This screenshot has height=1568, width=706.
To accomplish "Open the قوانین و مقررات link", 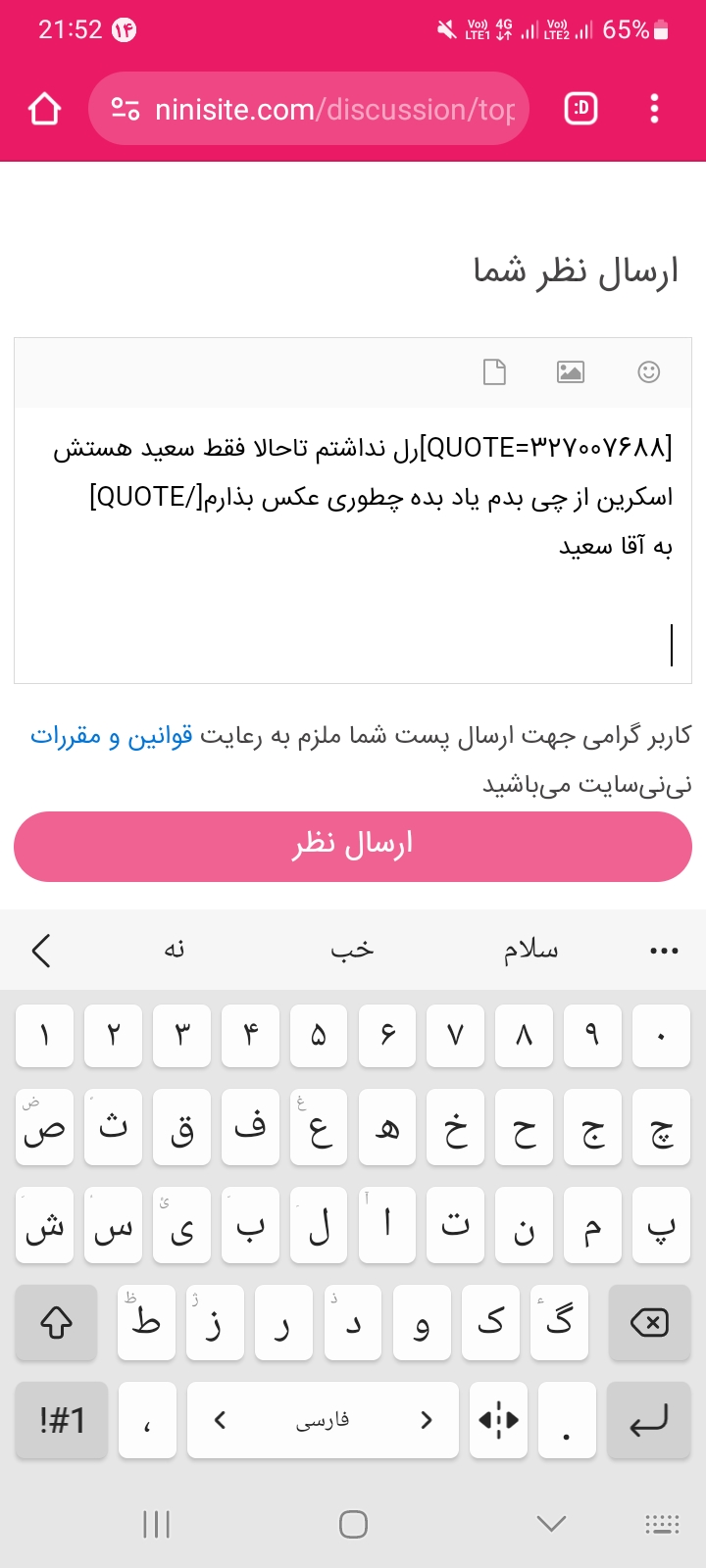I will click(x=111, y=735).
